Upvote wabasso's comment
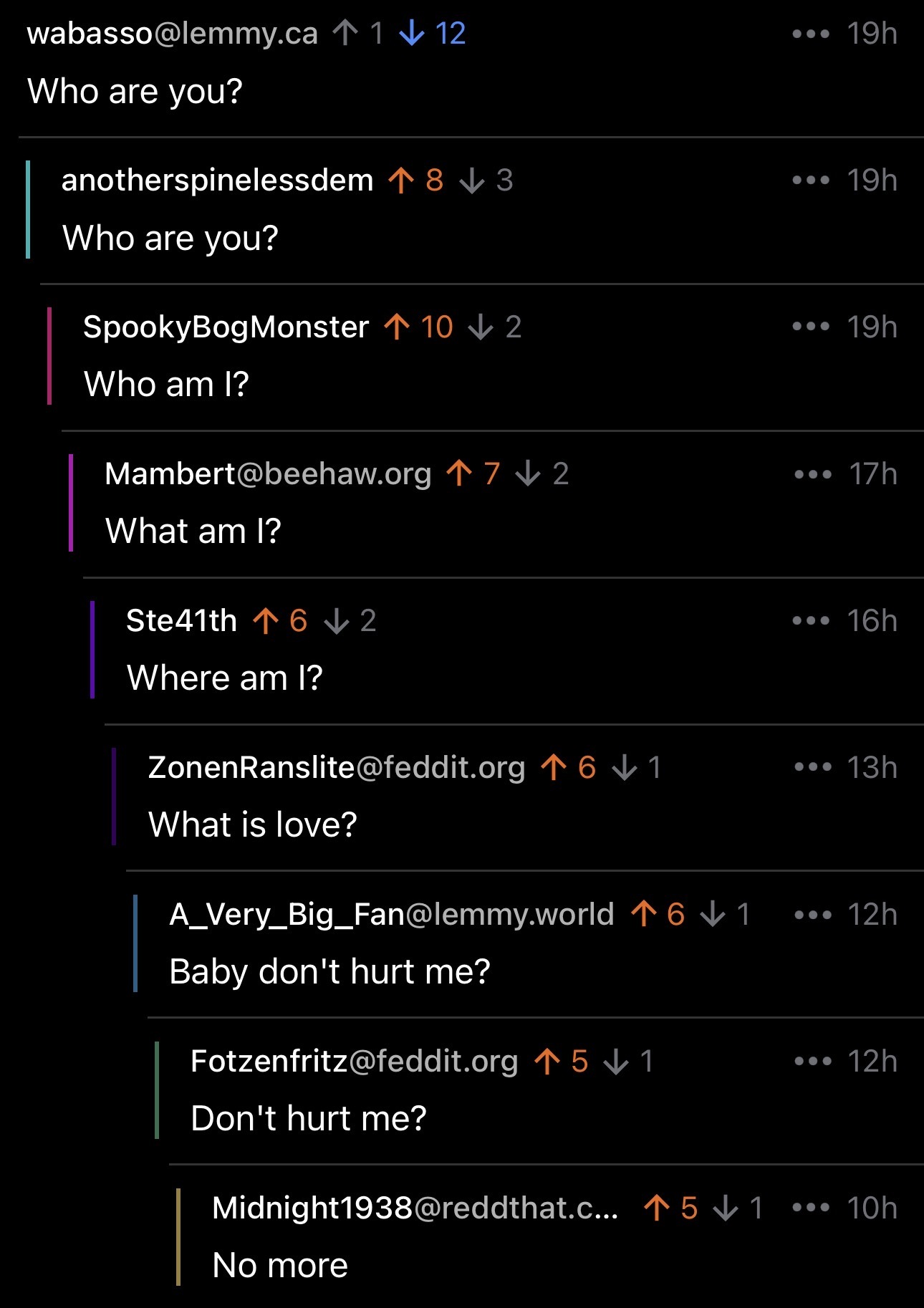 (346, 33)
